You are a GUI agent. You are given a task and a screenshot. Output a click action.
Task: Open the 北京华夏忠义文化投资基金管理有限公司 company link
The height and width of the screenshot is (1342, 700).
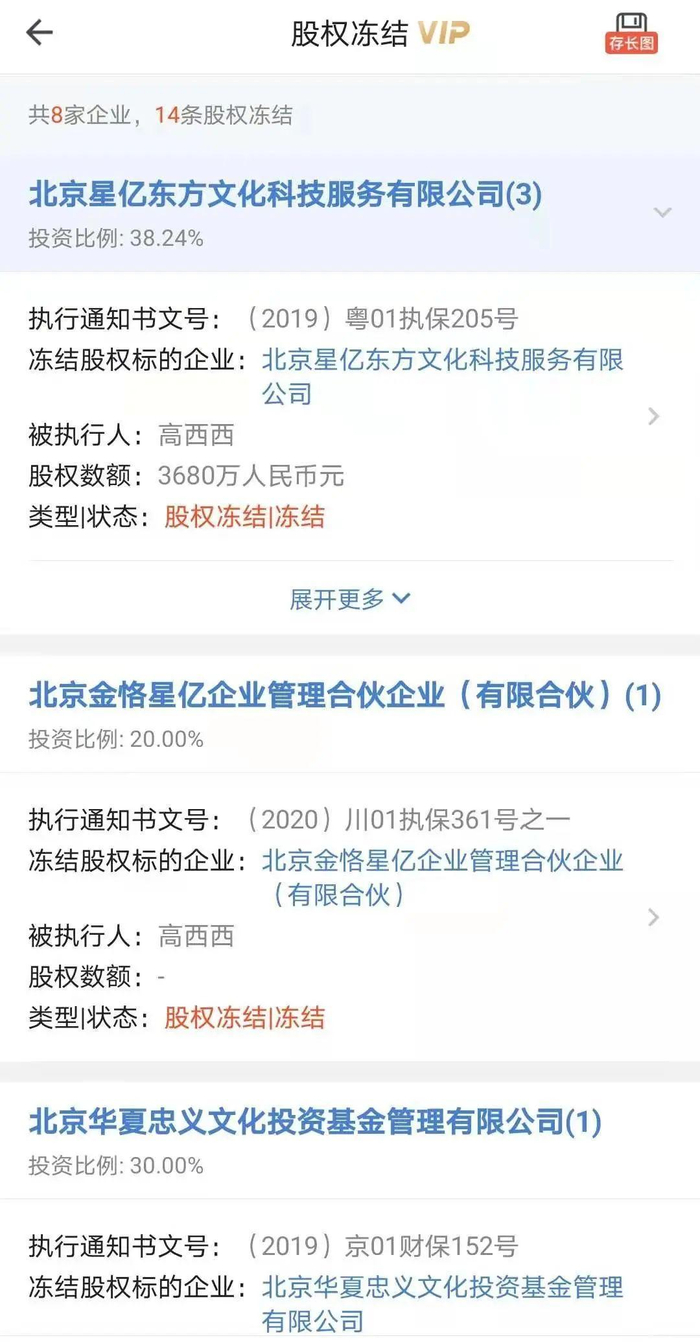coord(442,1303)
